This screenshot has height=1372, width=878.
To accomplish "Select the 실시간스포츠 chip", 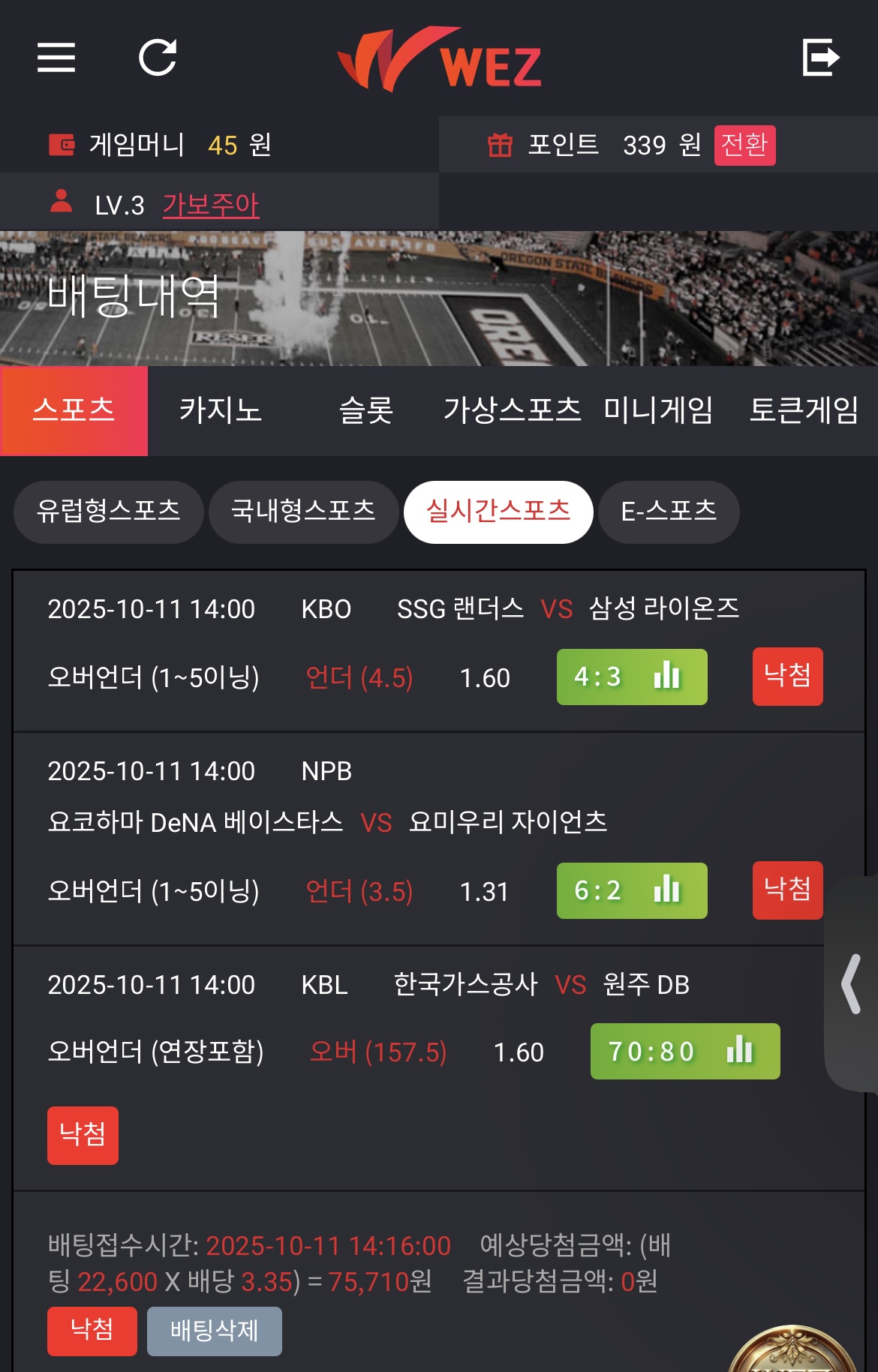I will 498,512.
